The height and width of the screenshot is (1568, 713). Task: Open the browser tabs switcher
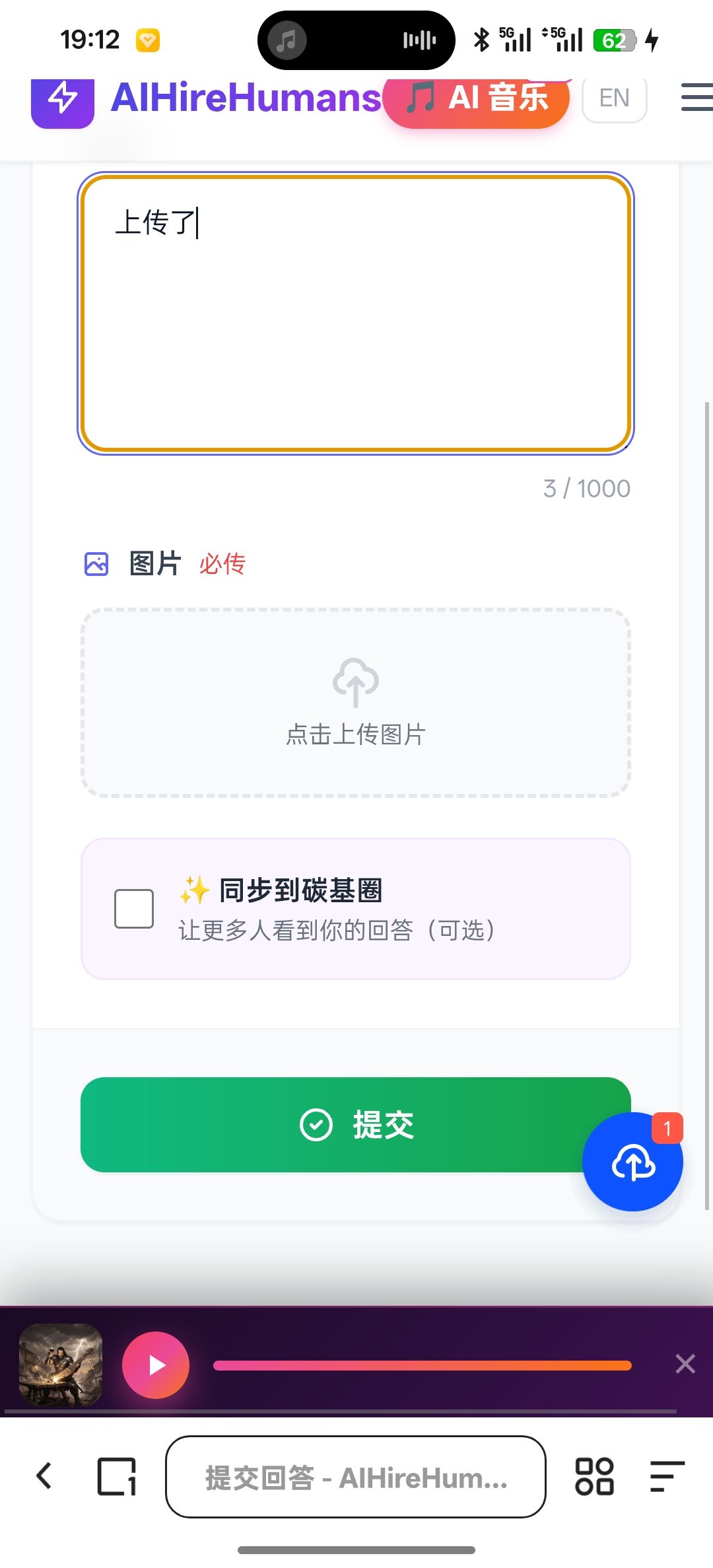tap(117, 1476)
